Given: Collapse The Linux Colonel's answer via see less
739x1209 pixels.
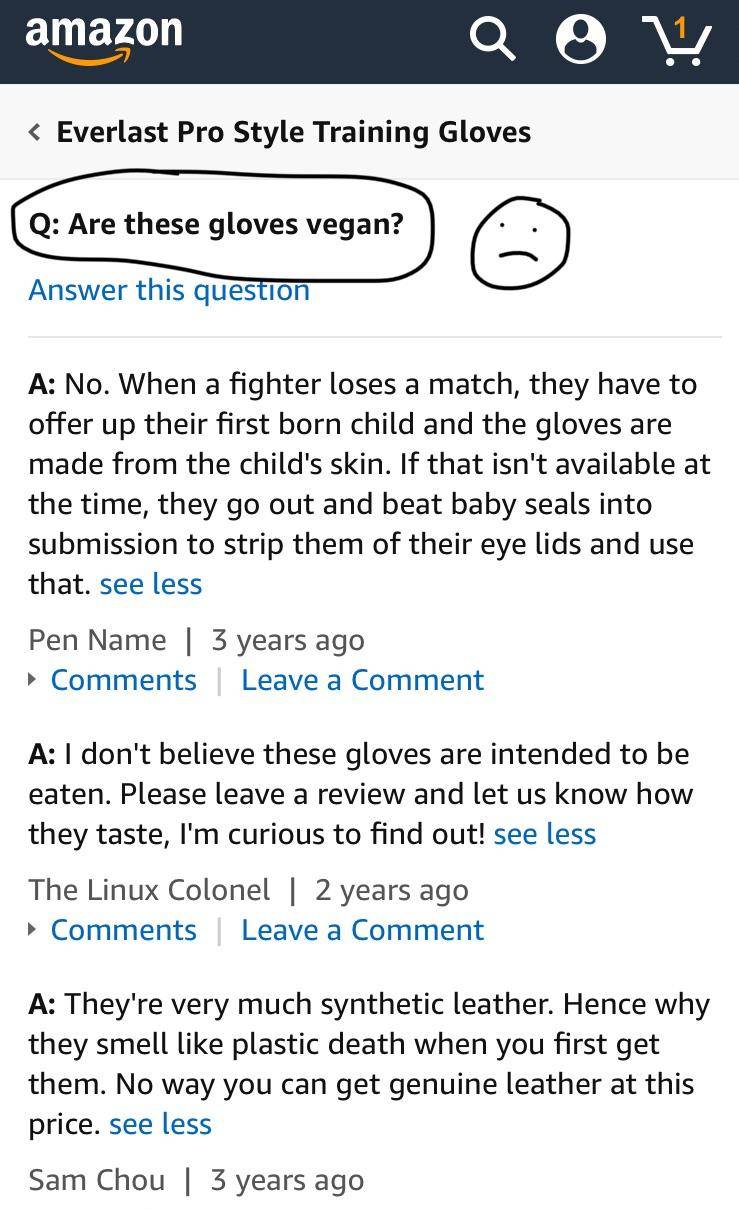Looking at the screenshot, I should [544, 834].
